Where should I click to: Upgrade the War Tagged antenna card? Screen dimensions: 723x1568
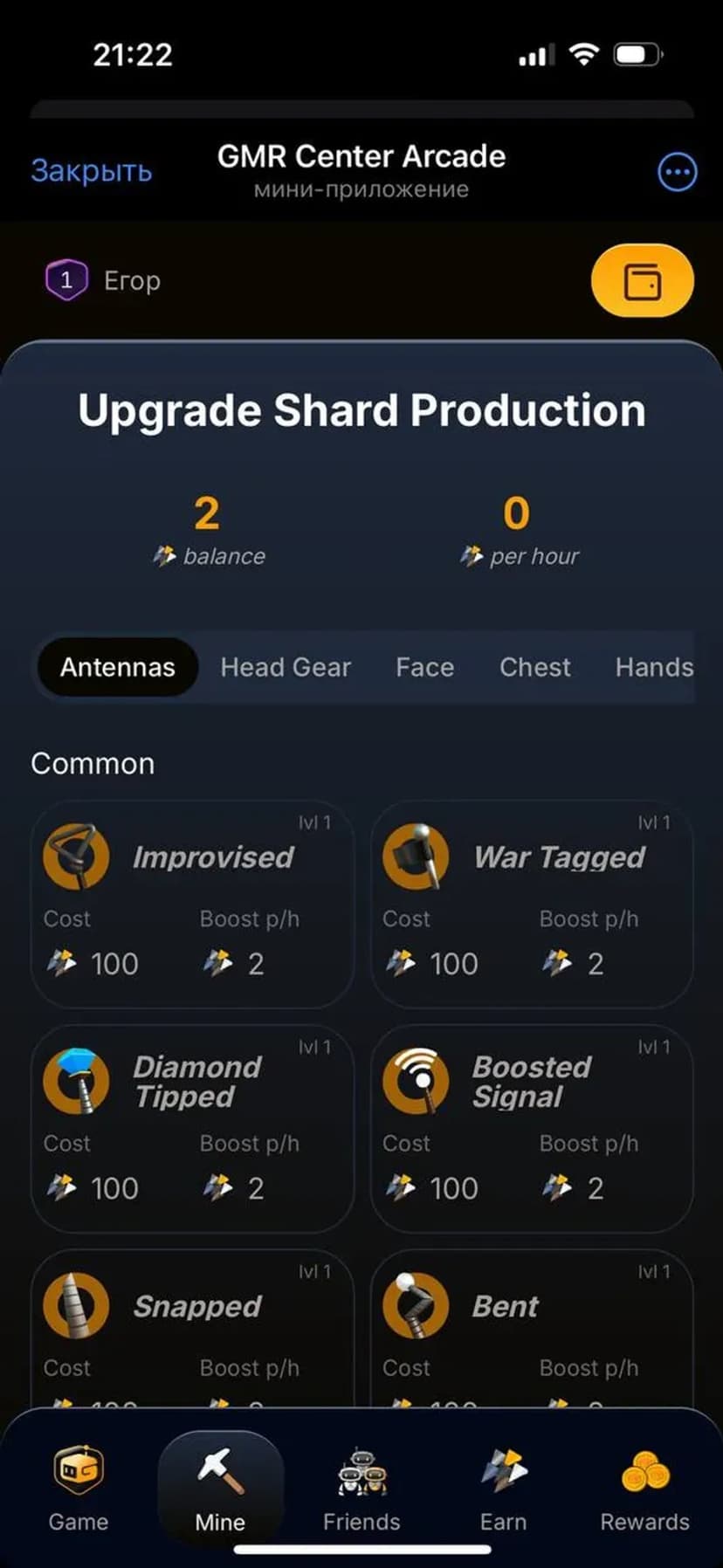(532, 904)
